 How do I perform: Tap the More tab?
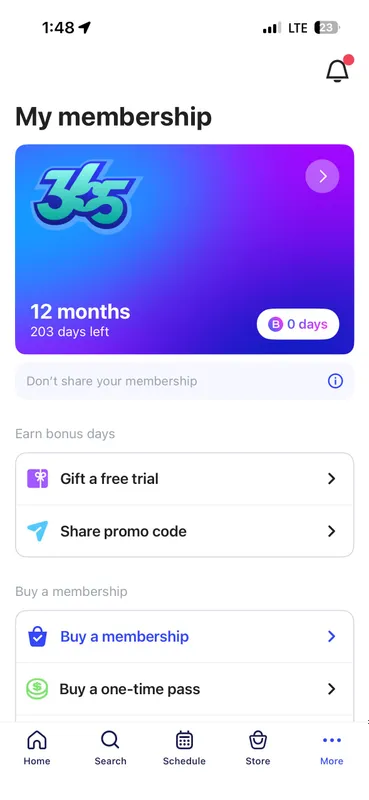click(332, 747)
